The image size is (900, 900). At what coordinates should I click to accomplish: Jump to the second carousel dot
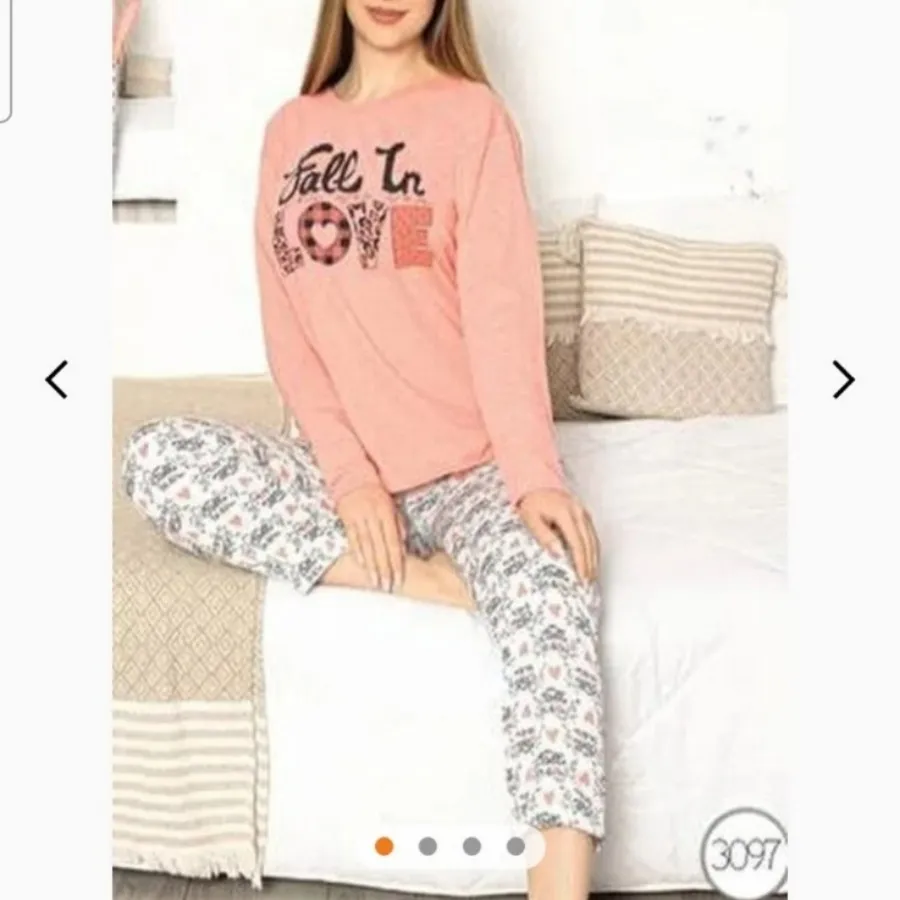pos(428,847)
